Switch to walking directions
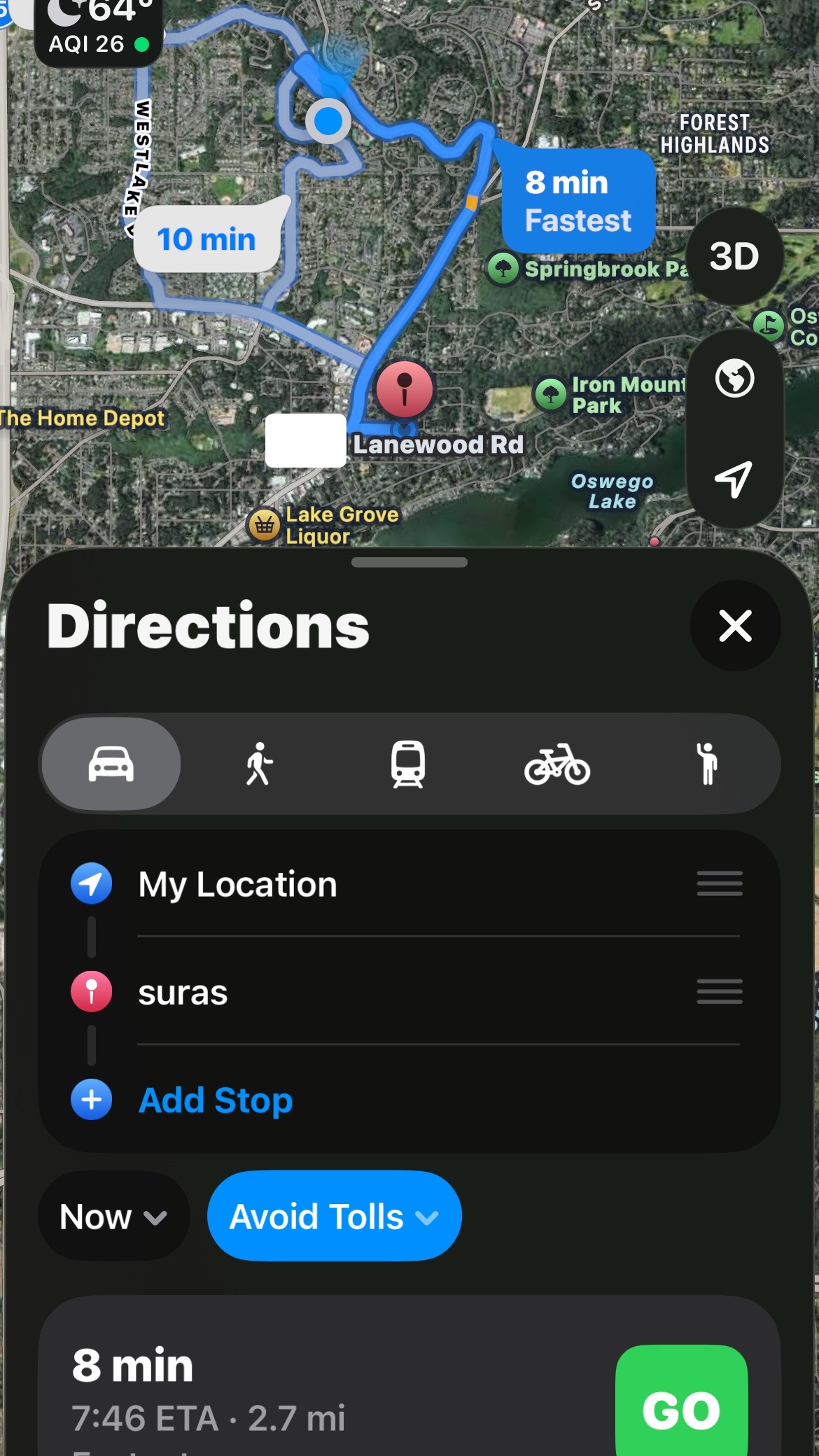The height and width of the screenshot is (1456, 819). click(259, 764)
